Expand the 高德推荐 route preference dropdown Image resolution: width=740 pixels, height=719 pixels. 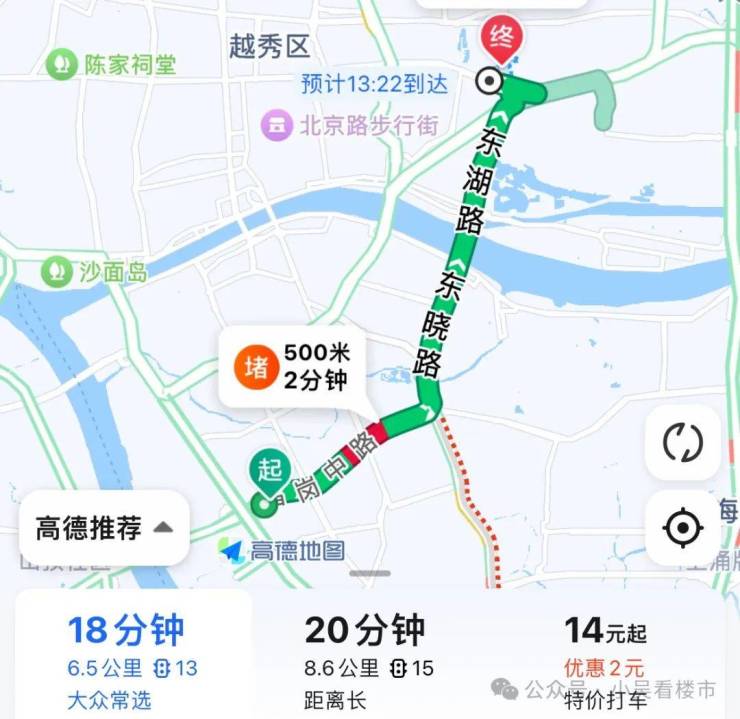(x=104, y=527)
